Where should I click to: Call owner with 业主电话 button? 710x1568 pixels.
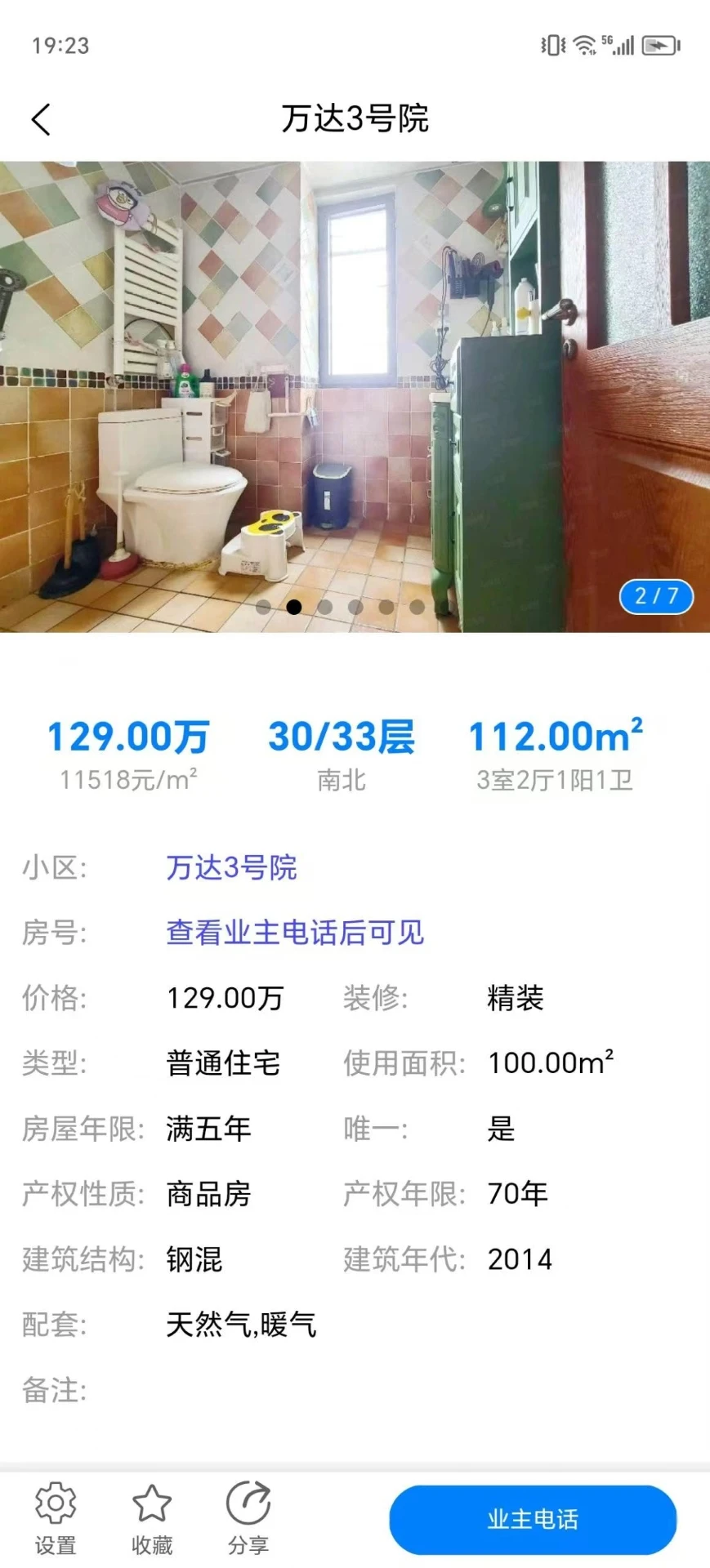pos(533,1519)
